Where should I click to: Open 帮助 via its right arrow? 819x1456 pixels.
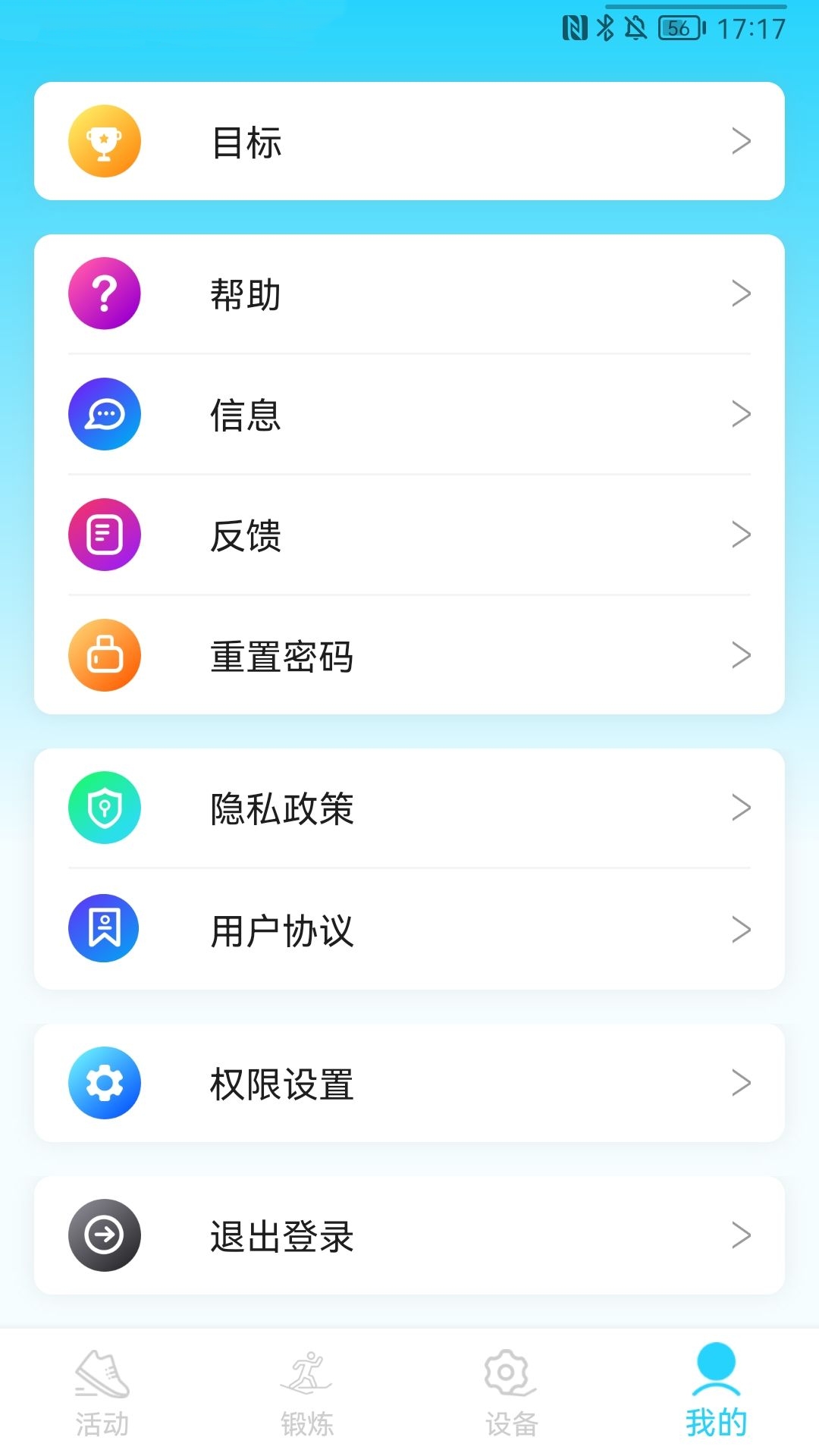point(741,294)
